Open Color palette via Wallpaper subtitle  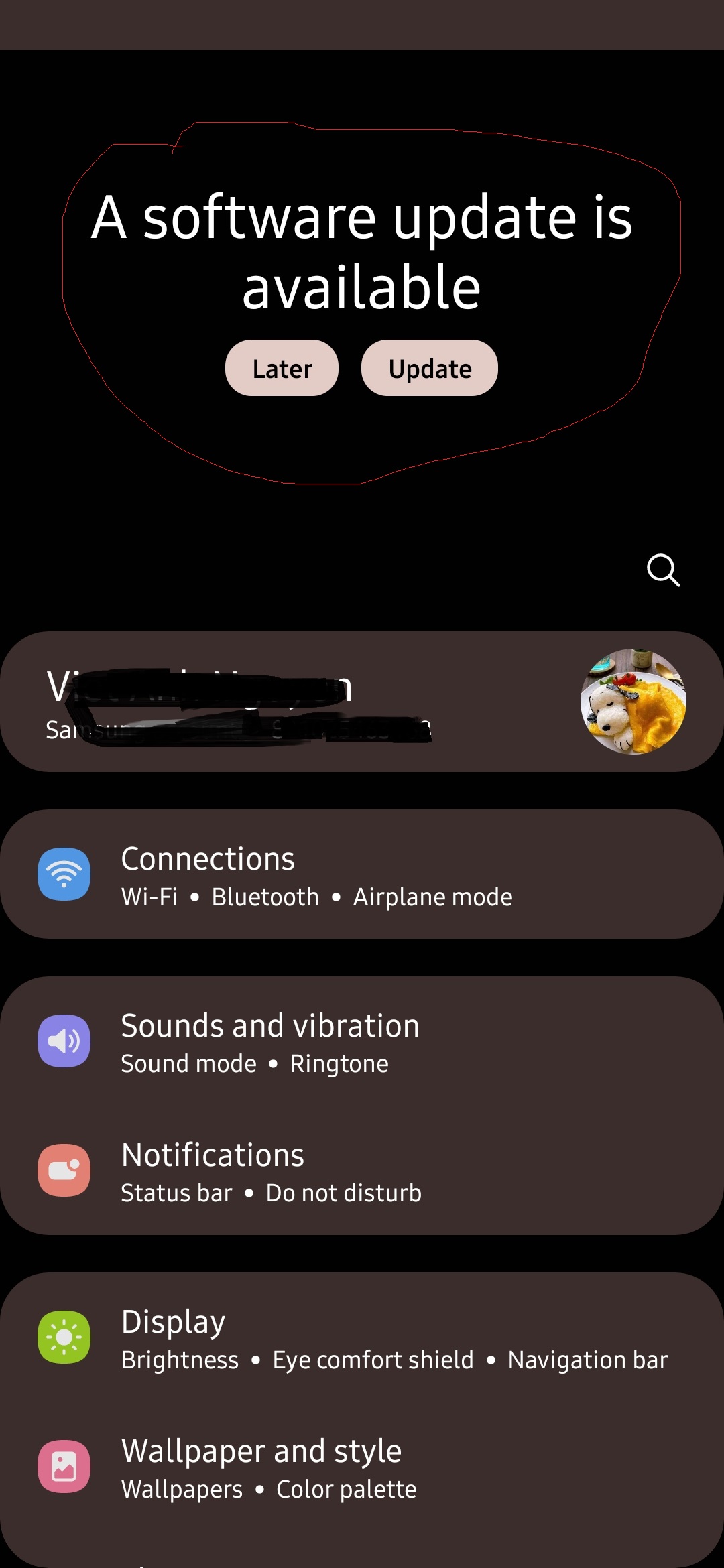tap(346, 1488)
